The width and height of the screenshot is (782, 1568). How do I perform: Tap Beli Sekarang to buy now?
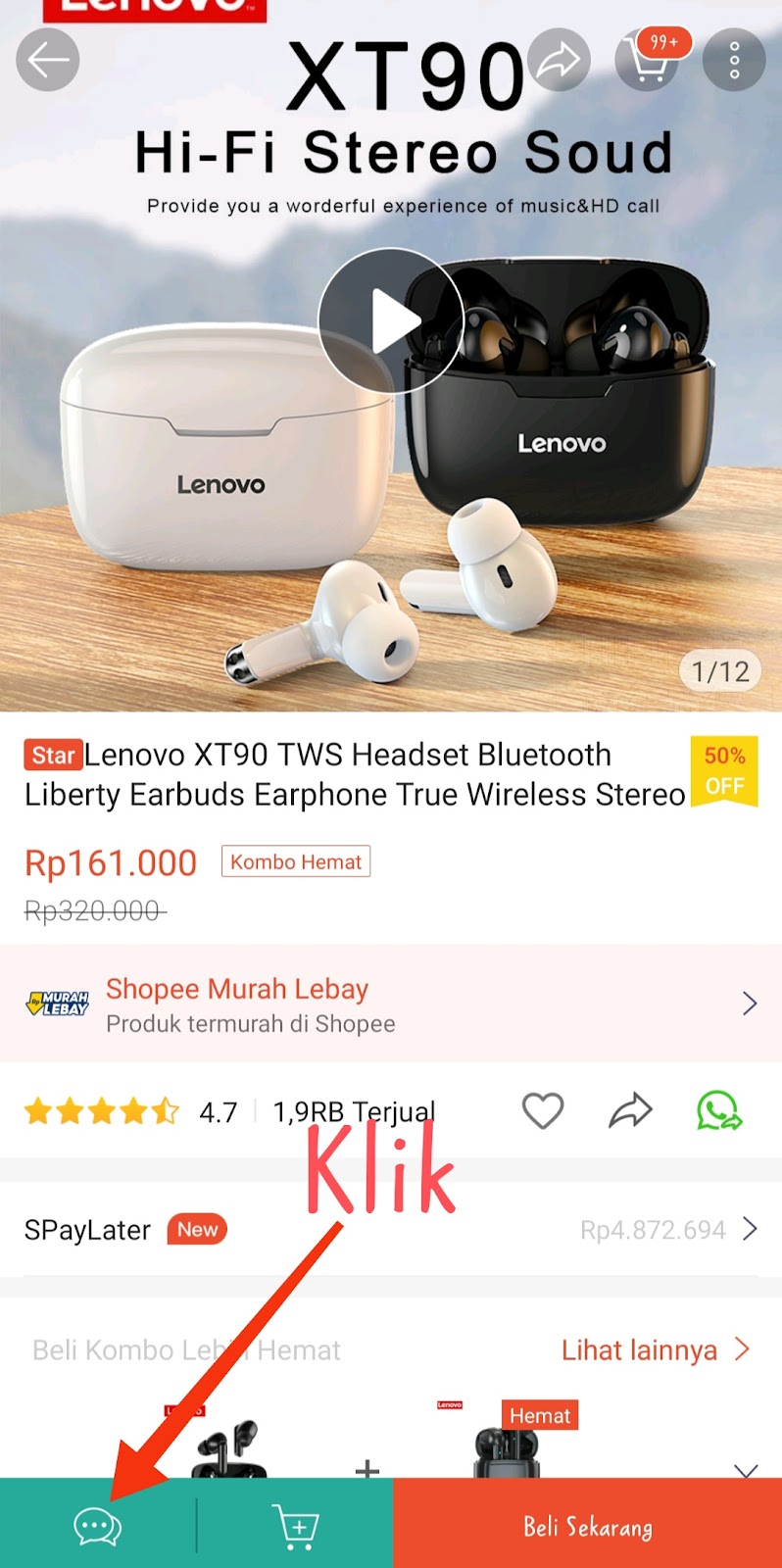588,1525
